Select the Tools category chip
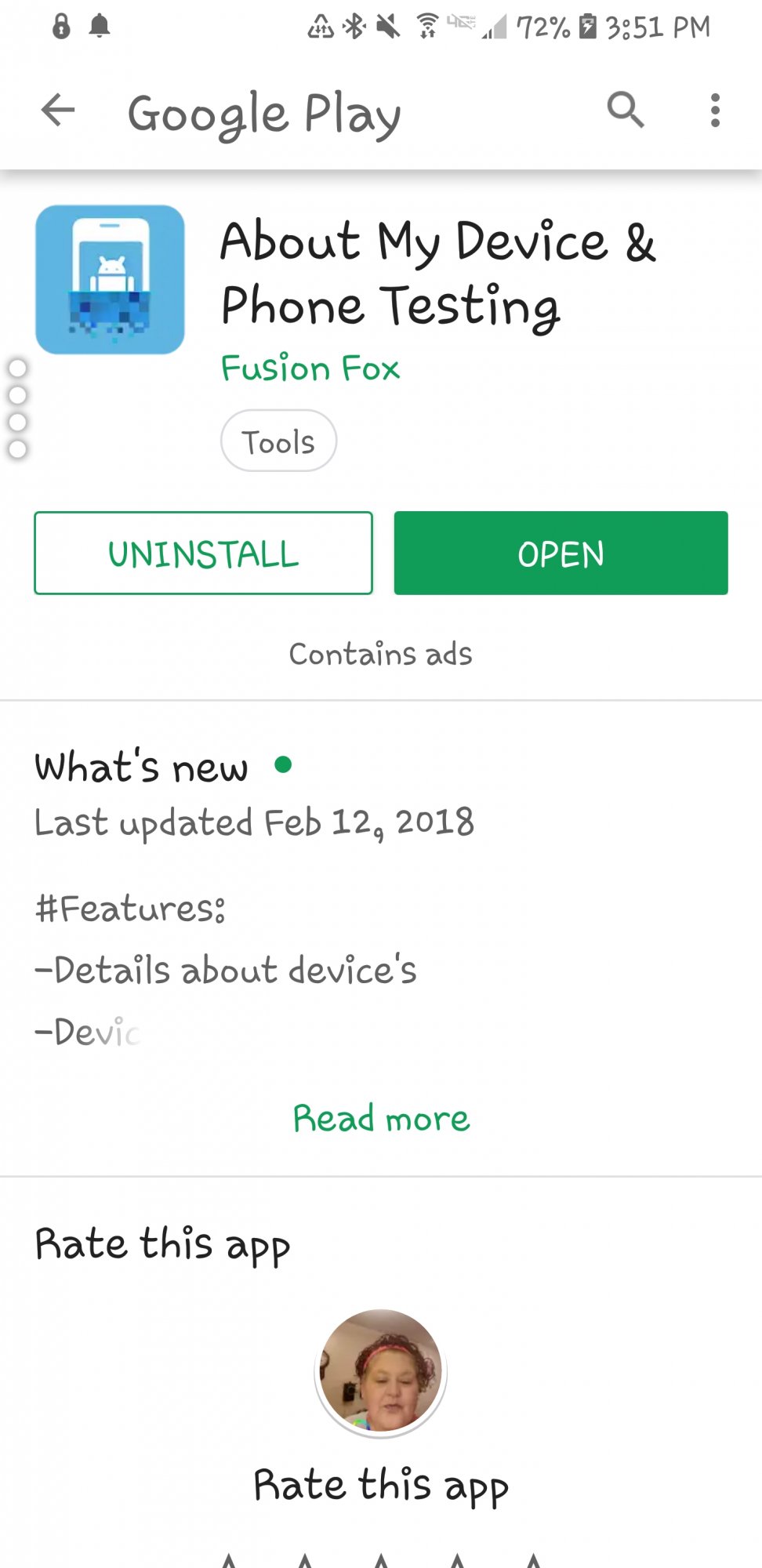Screen dimensions: 762x1568 (278, 441)
